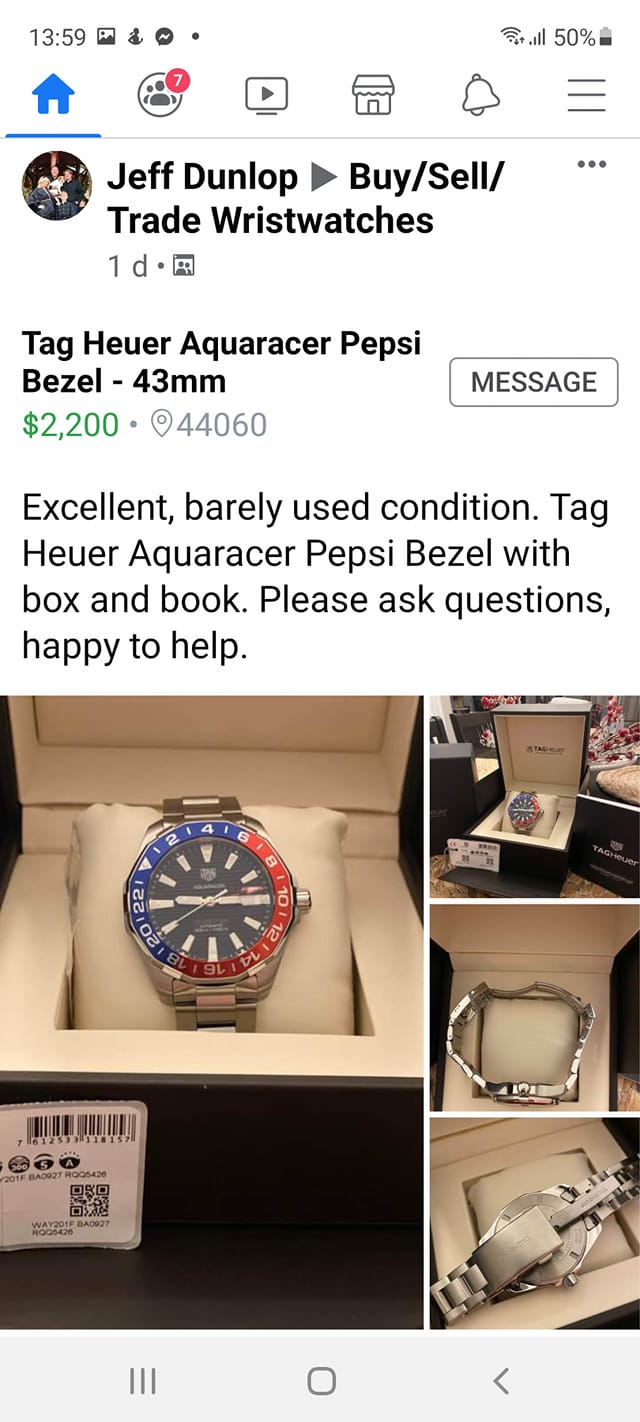Image resolution: width=640 pixels, height=1422 pixels.
Task: Open the Marketplace tab
Action: tap(373, 95)
